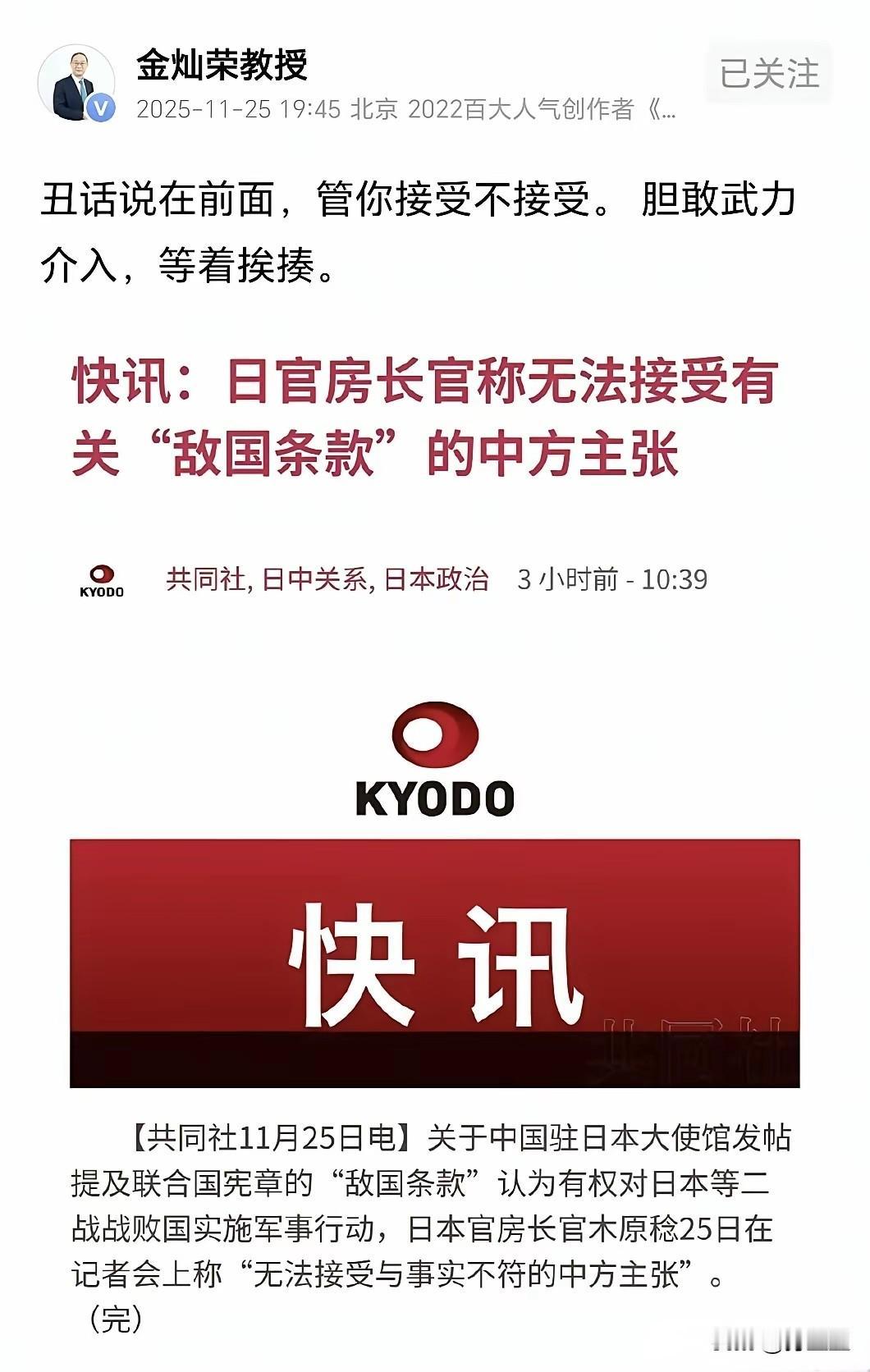Click the username 金灿荣教授
Image resolution: width=870 pixels, height=1372 pixels.
(x=222, y=70)
